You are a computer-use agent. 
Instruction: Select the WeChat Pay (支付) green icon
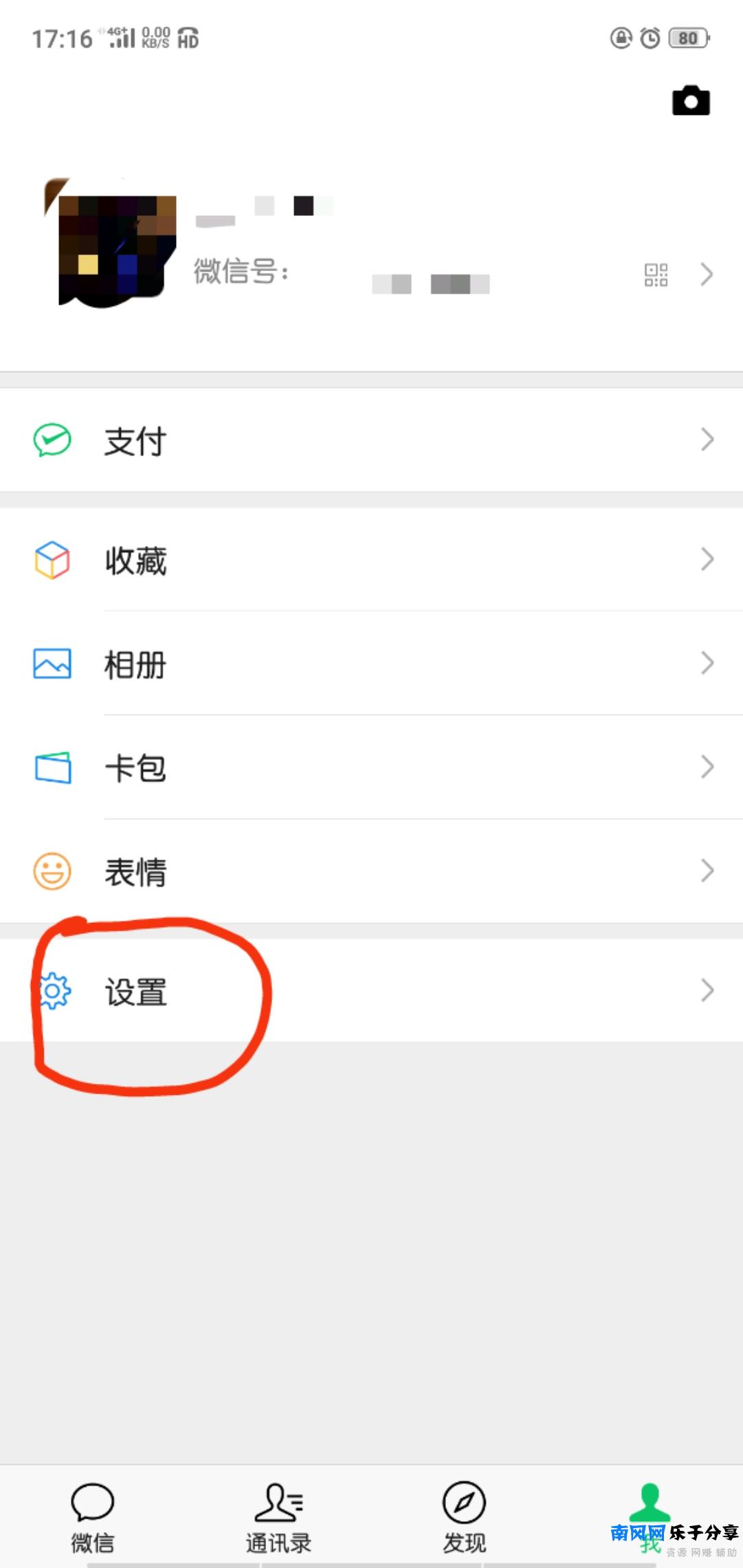click(52, 440)
